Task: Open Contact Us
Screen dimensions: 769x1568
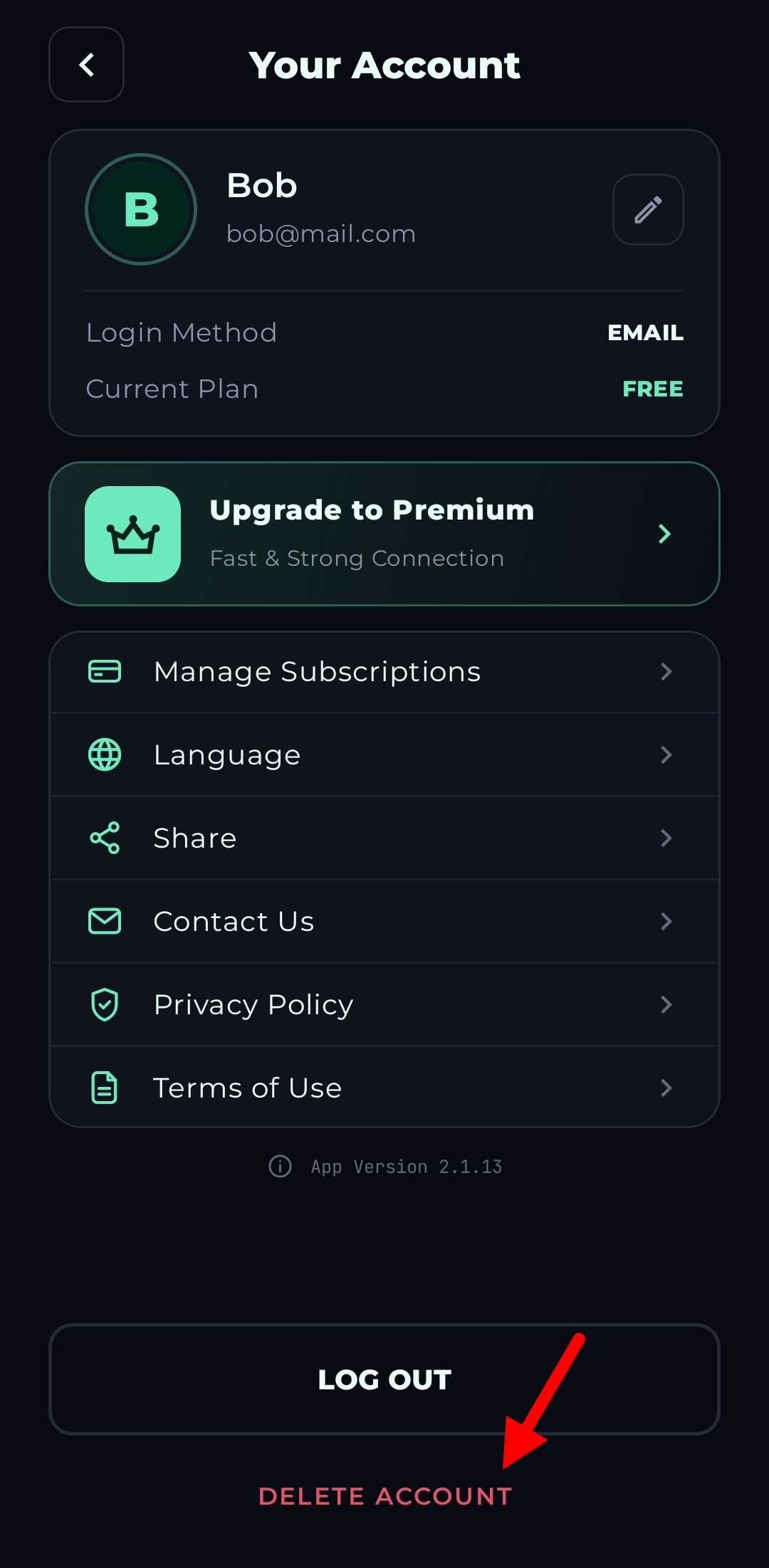Action: pos(384,921)
